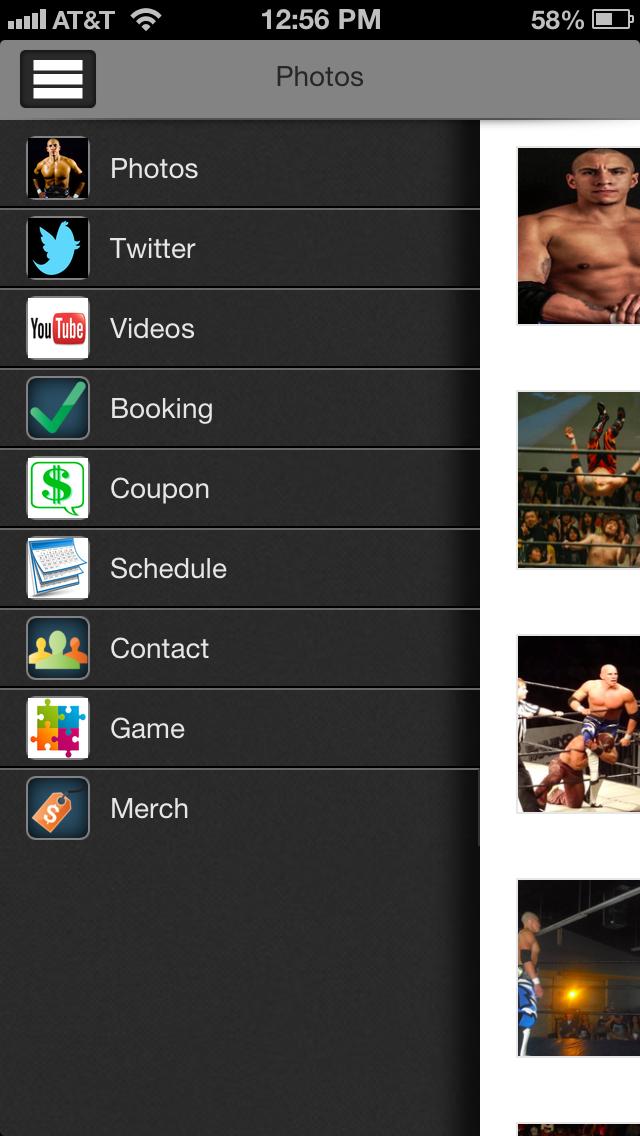Go to the Twitter section
Image resolution: width=640 pixels, height=1136 pixels.
point(240,249)
